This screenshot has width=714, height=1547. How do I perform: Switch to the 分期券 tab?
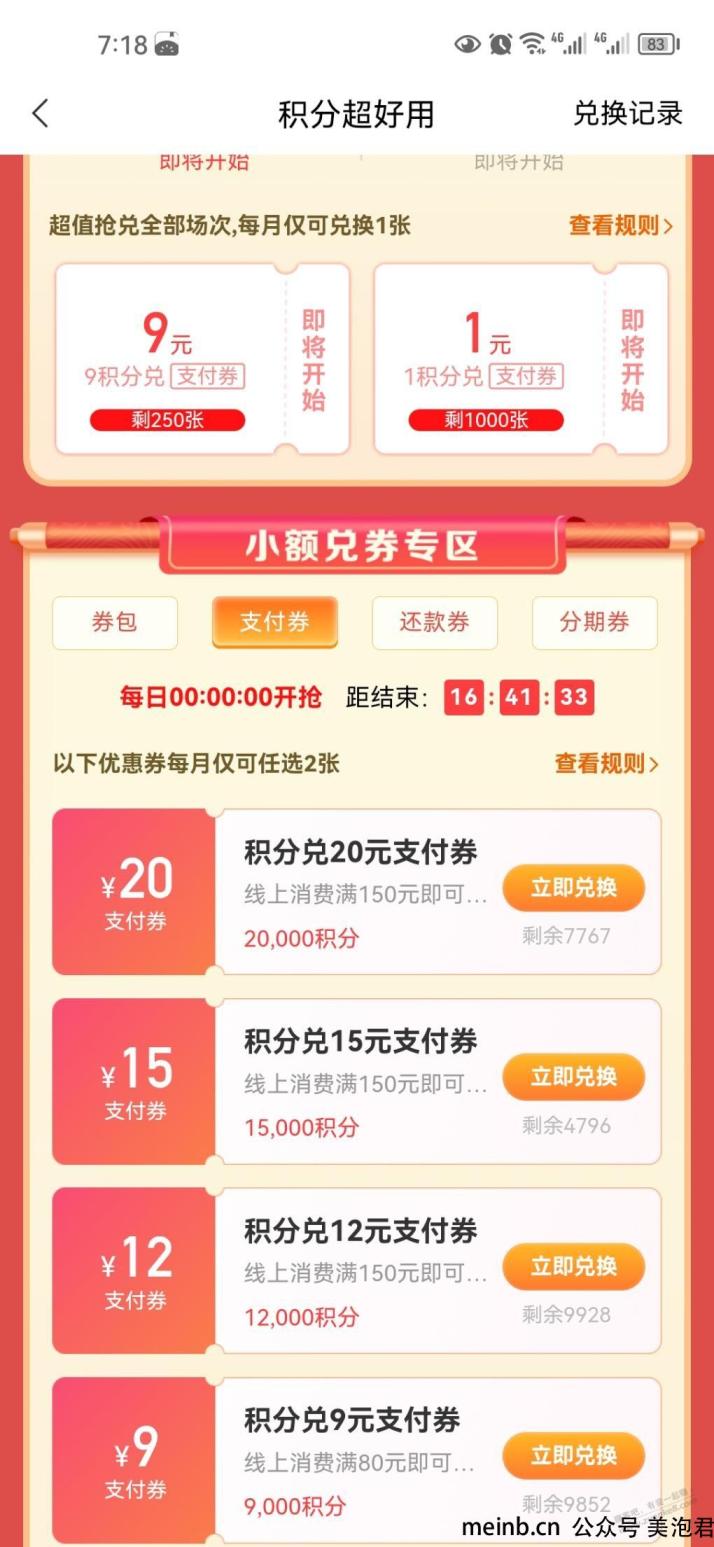point(594,622)
